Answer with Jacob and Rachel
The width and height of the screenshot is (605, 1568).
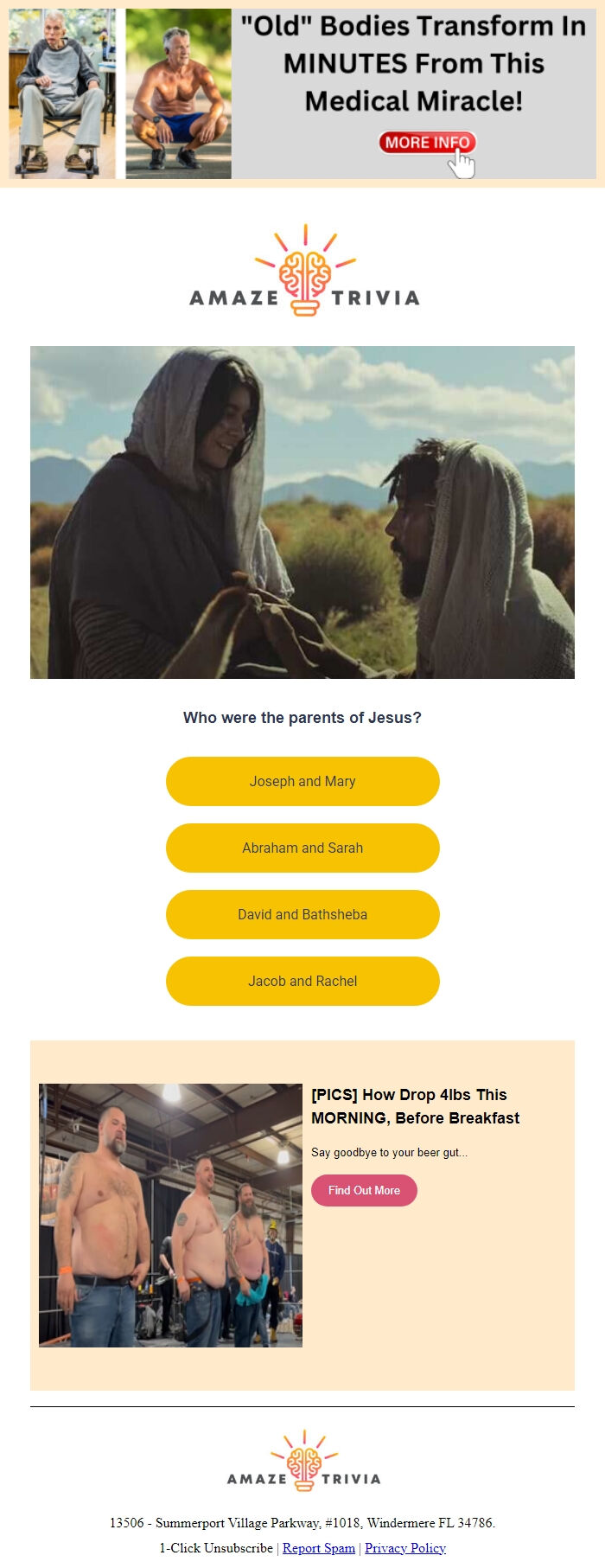(302, 981)
